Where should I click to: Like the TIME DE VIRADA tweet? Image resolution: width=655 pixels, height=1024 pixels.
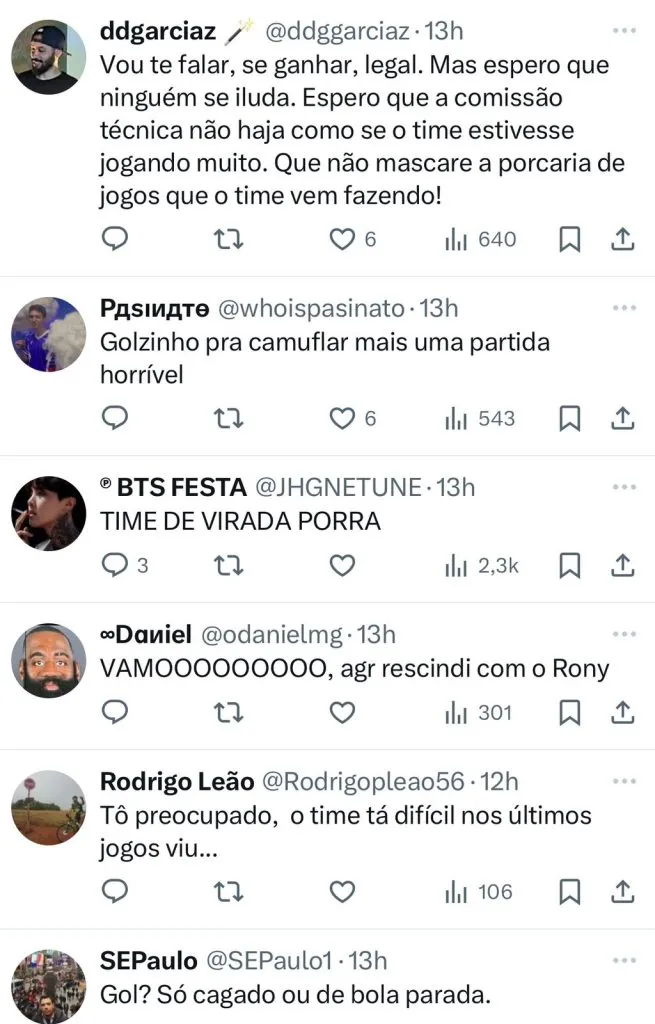pyautogui.click(x=342, y=565)
